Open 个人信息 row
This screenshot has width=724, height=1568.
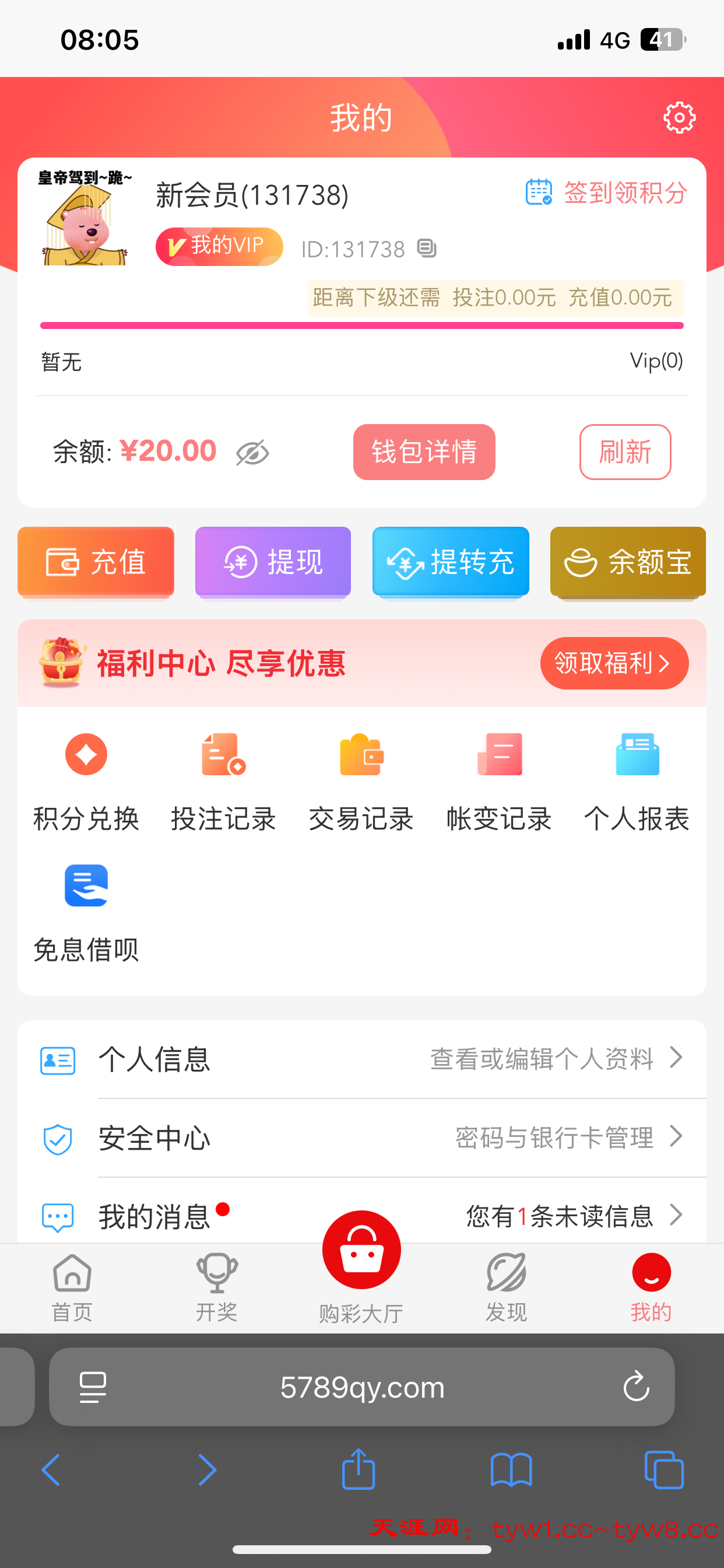coord(361,1059)
